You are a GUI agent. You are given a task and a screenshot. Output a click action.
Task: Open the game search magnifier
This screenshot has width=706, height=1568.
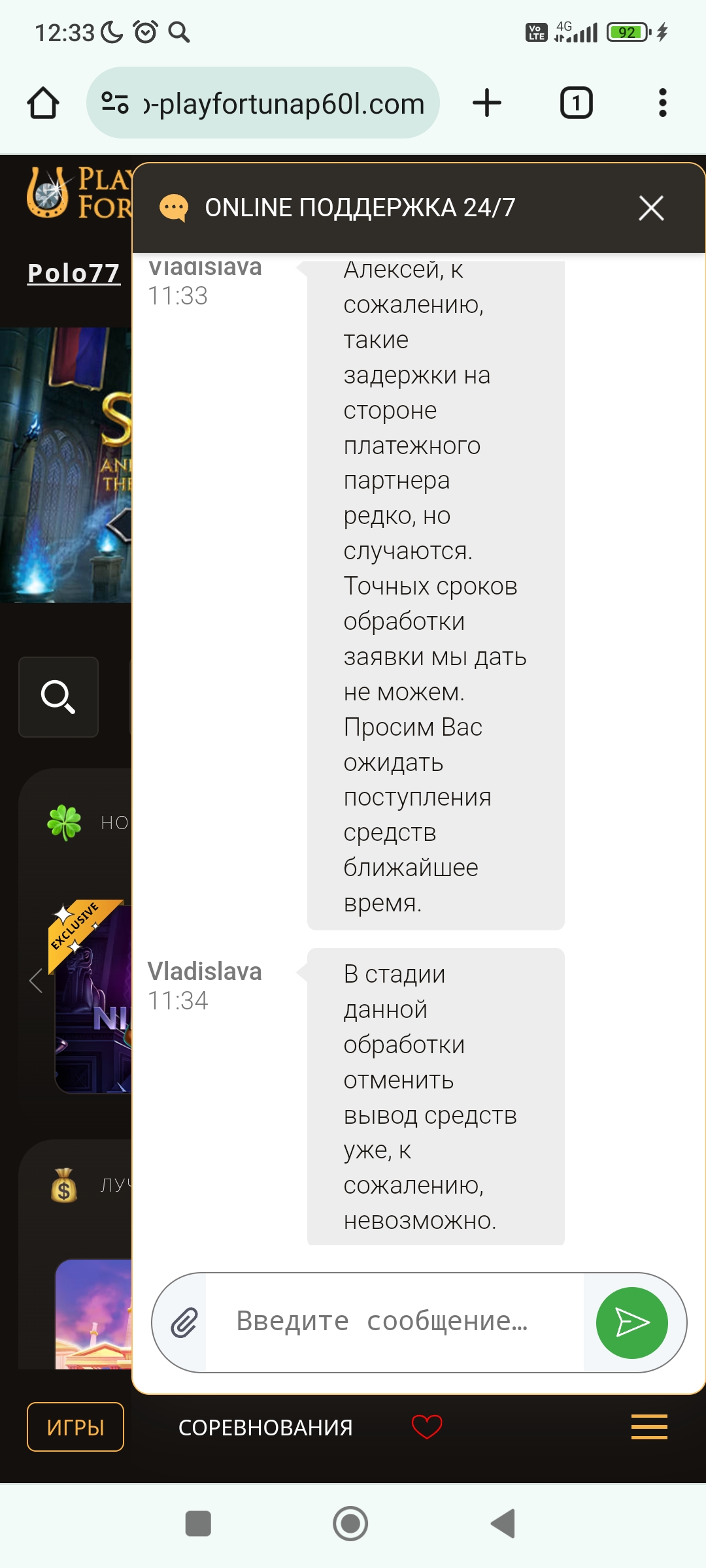(x=58, y=697)
